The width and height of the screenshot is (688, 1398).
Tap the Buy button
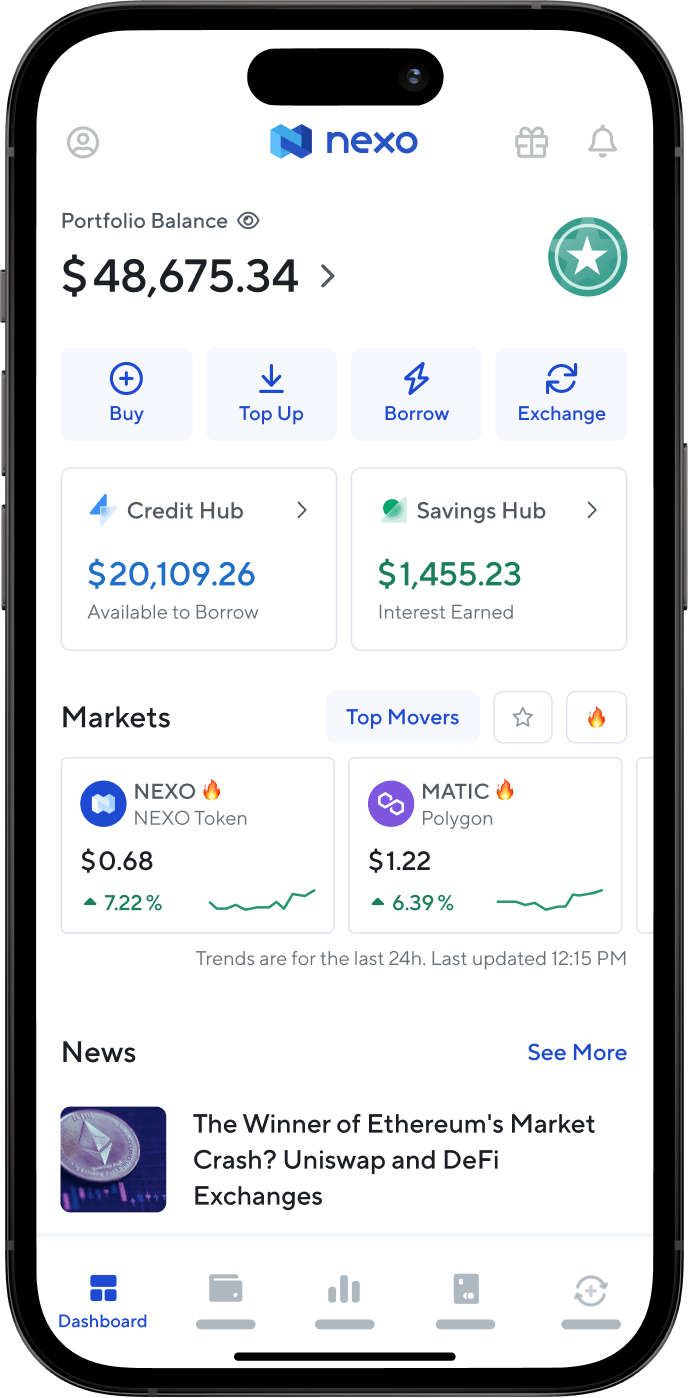[x=126, y=394]
